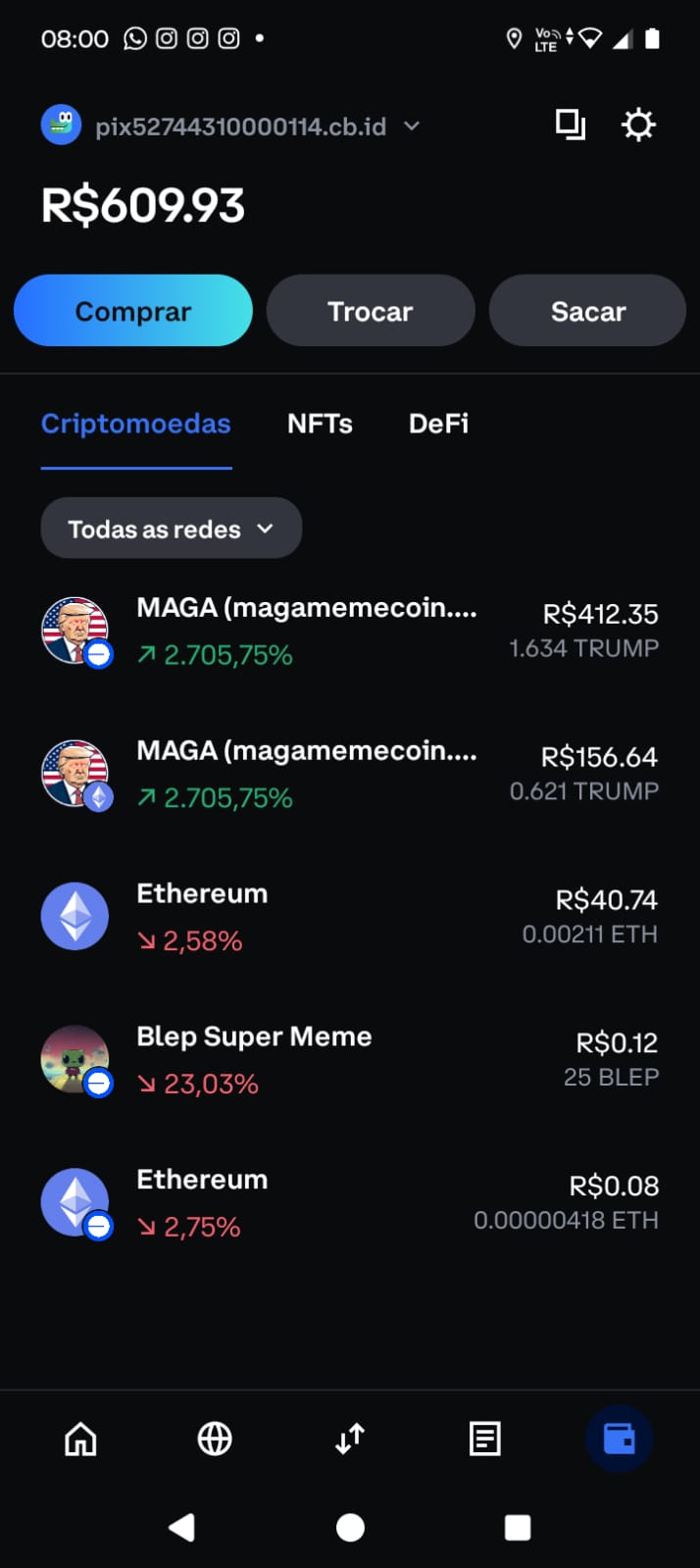Tap the Sacar button
The height and width of the screenshot is (1568, 700).
[x=587, y=311]
